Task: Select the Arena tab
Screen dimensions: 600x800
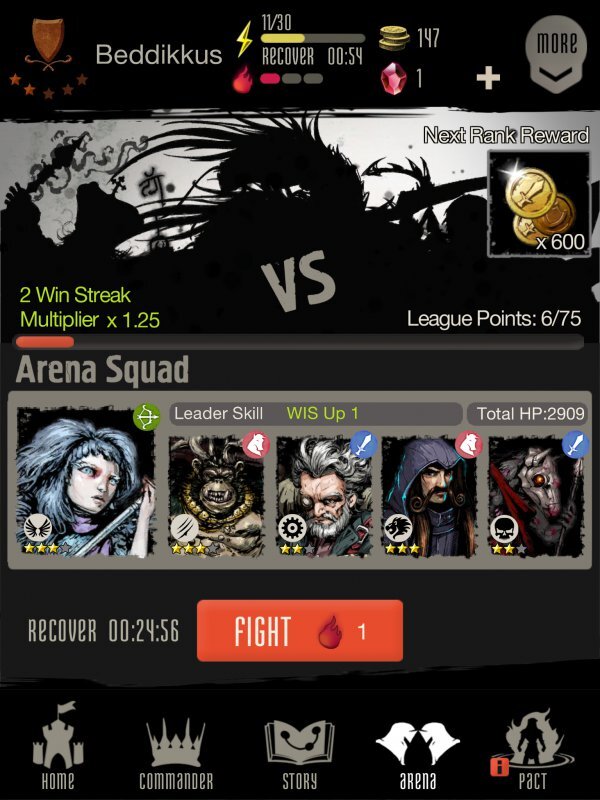Action: [417, 750]
